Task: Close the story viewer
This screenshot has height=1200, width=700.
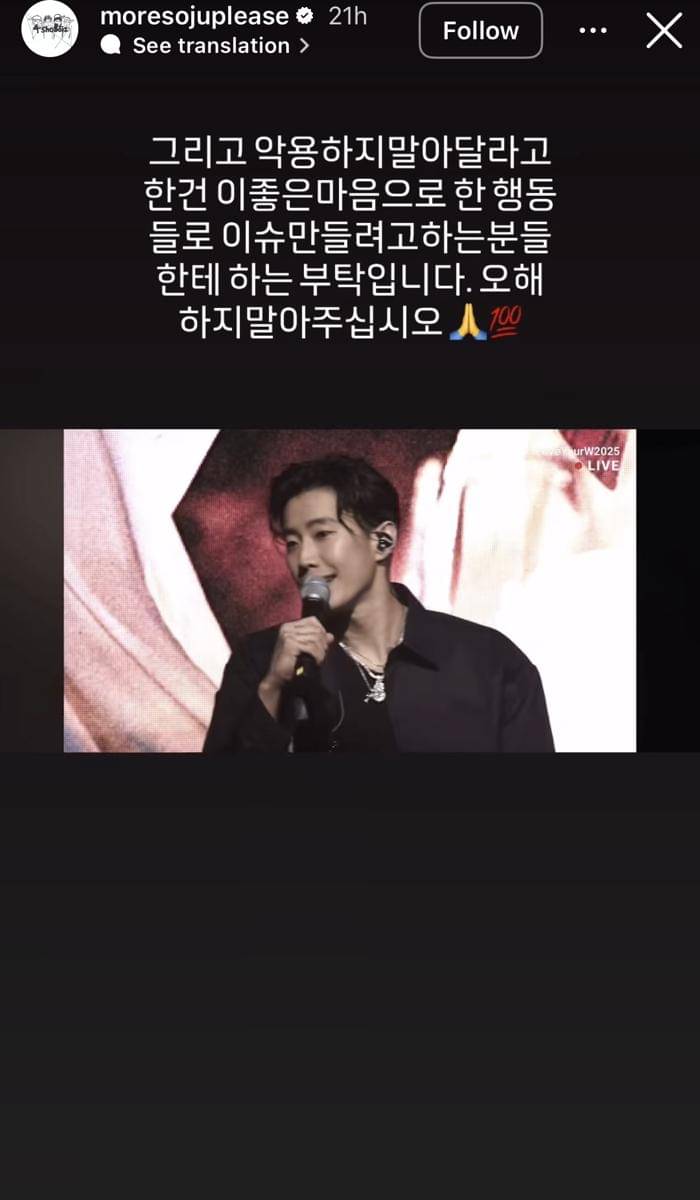Action: point(664,31)
